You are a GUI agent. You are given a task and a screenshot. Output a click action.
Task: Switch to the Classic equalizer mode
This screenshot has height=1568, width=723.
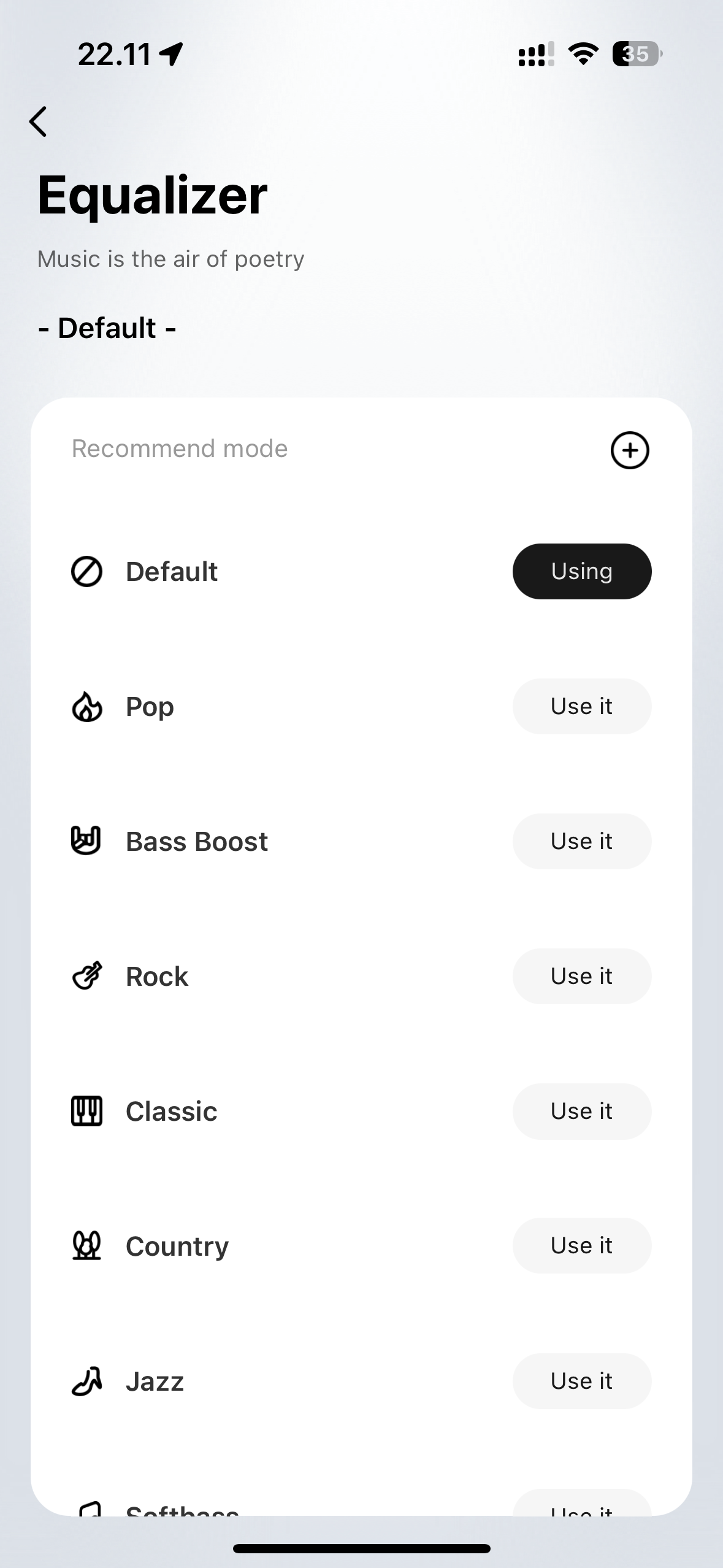[582, 1111]
